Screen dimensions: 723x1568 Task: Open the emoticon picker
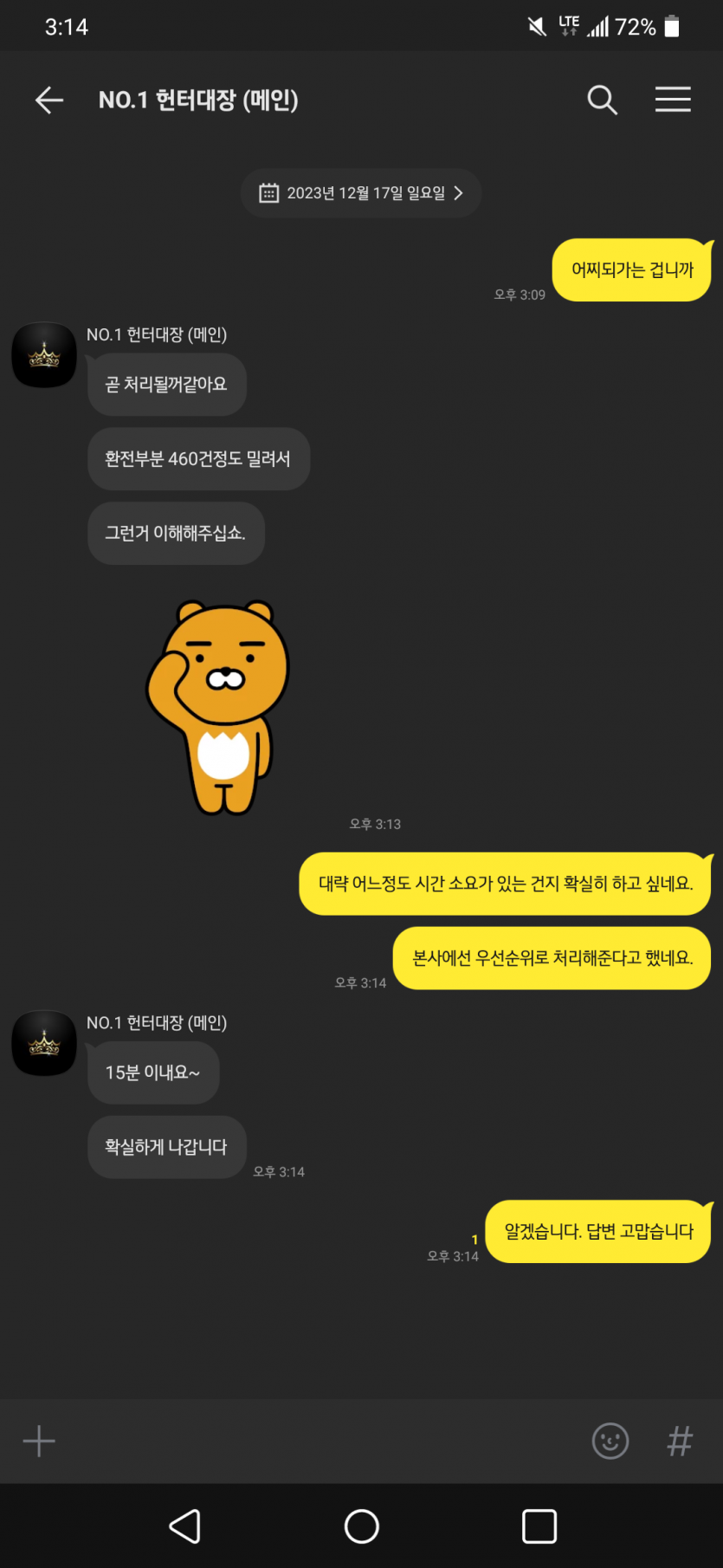click(610, 1442)
